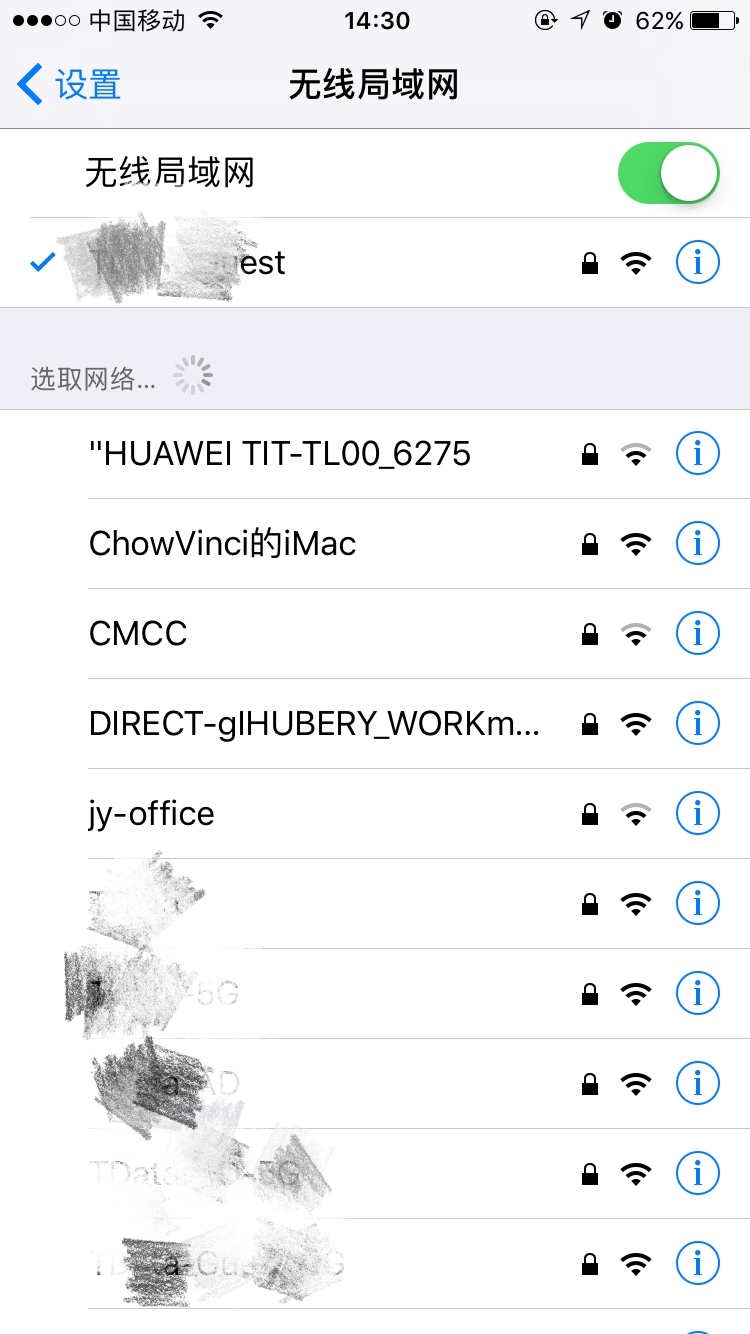Go back to 设置

[x=70, y=85]
